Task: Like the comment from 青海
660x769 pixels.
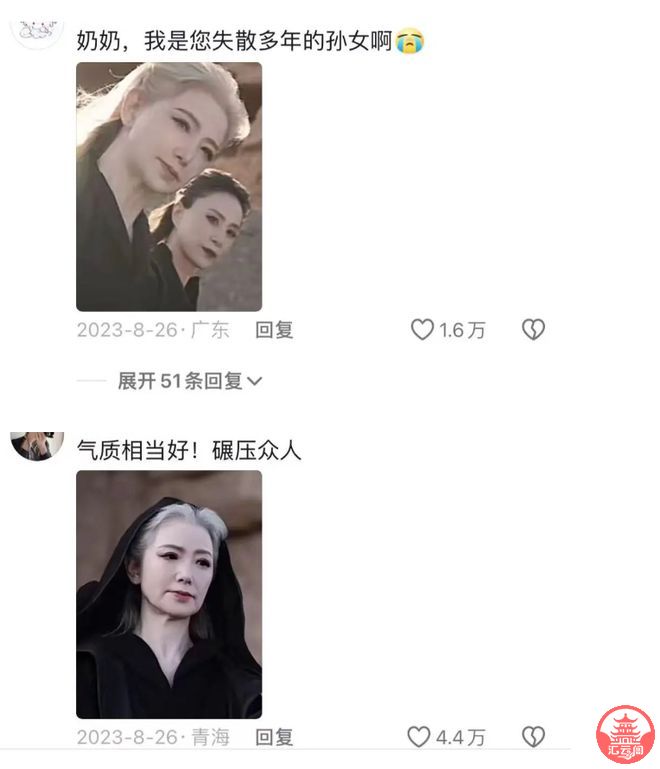Action: click(420, 737)
